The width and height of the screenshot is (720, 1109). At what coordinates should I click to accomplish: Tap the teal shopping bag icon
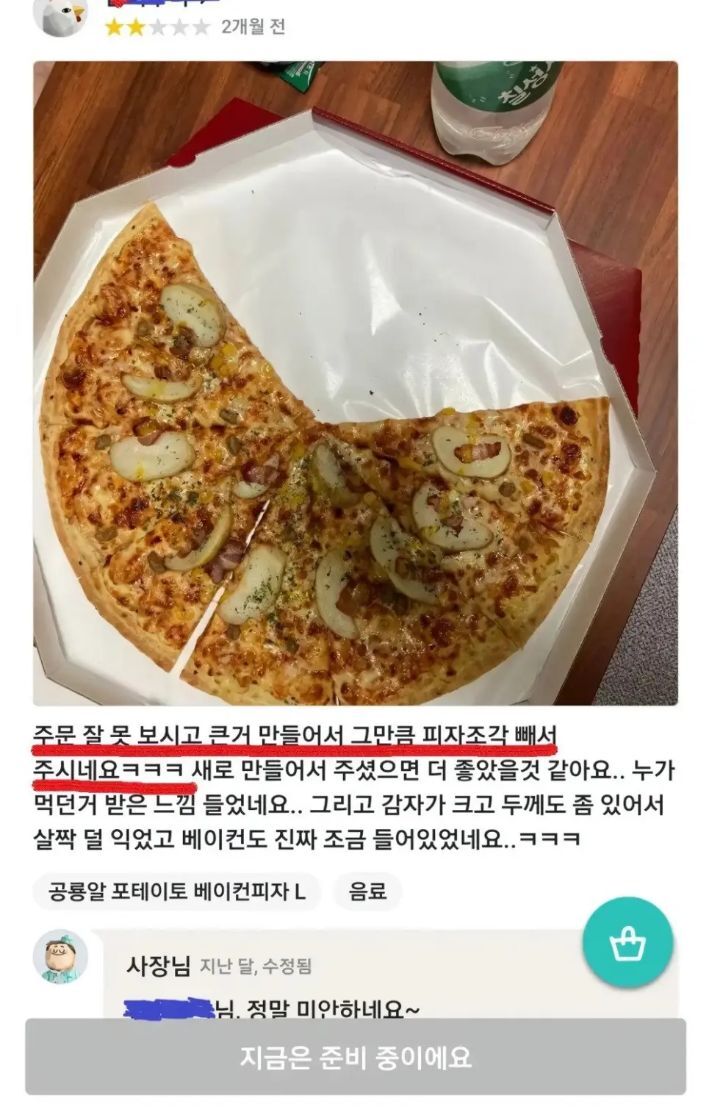(629, 942)
